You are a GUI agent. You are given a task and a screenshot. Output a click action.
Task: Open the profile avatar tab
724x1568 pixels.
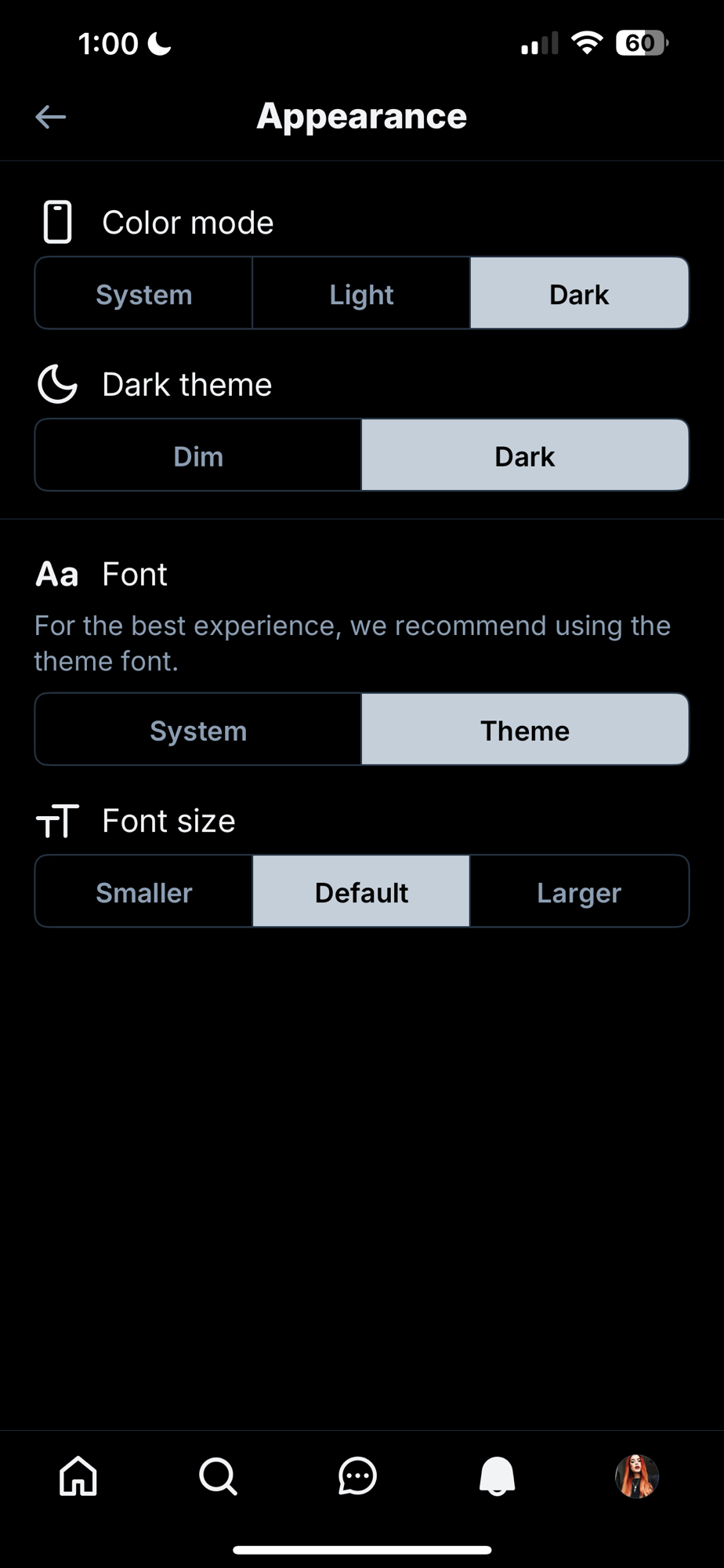[636, 1476]
